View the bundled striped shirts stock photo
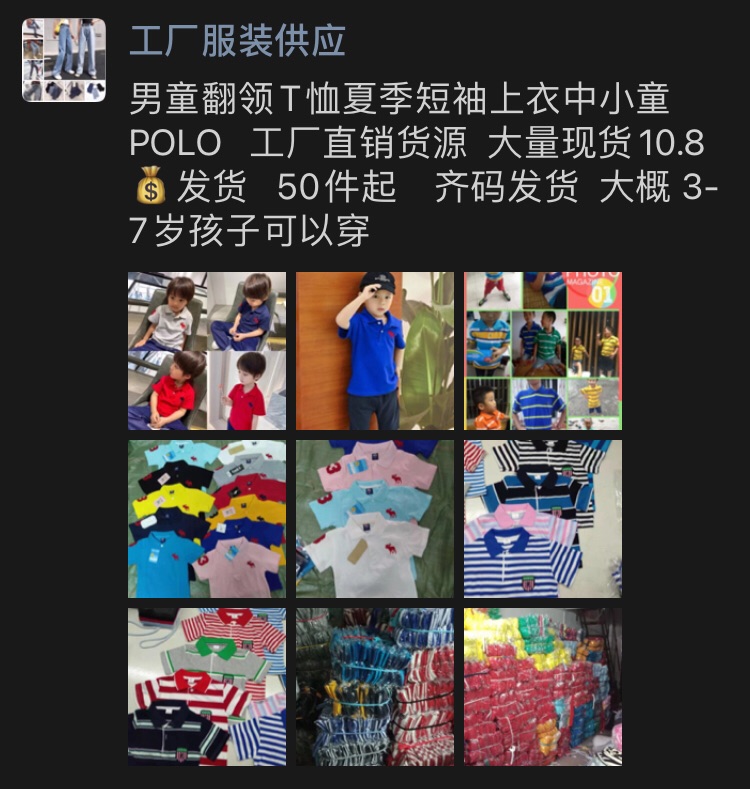This screenshot has height=789, width=750. pyautogui.click(x=374, y=687)
